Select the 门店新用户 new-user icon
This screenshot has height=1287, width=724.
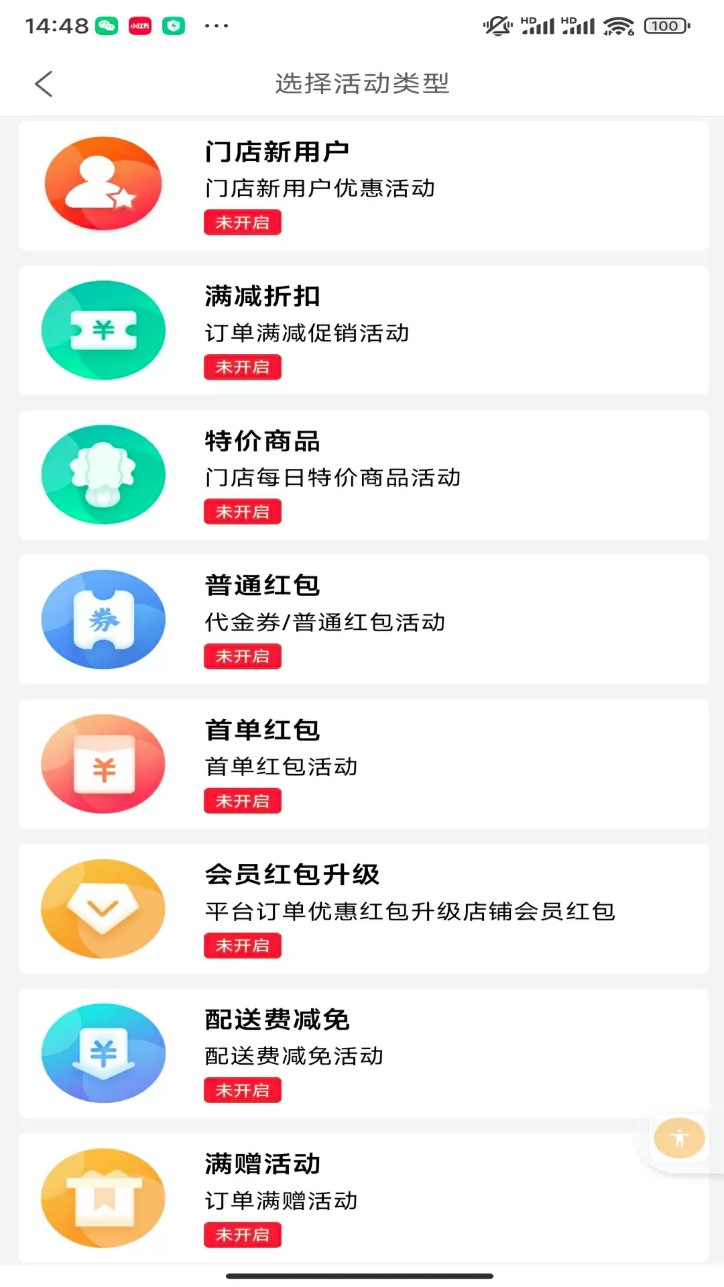103,184
